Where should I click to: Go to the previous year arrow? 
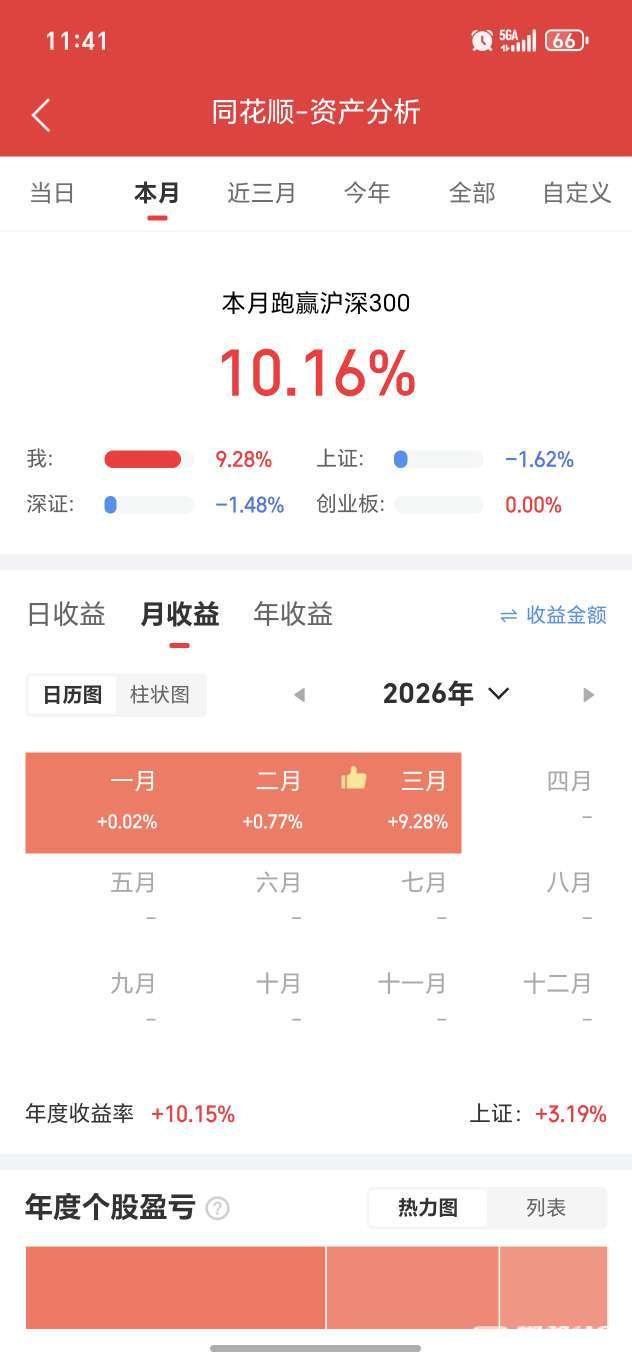point(299,695)
